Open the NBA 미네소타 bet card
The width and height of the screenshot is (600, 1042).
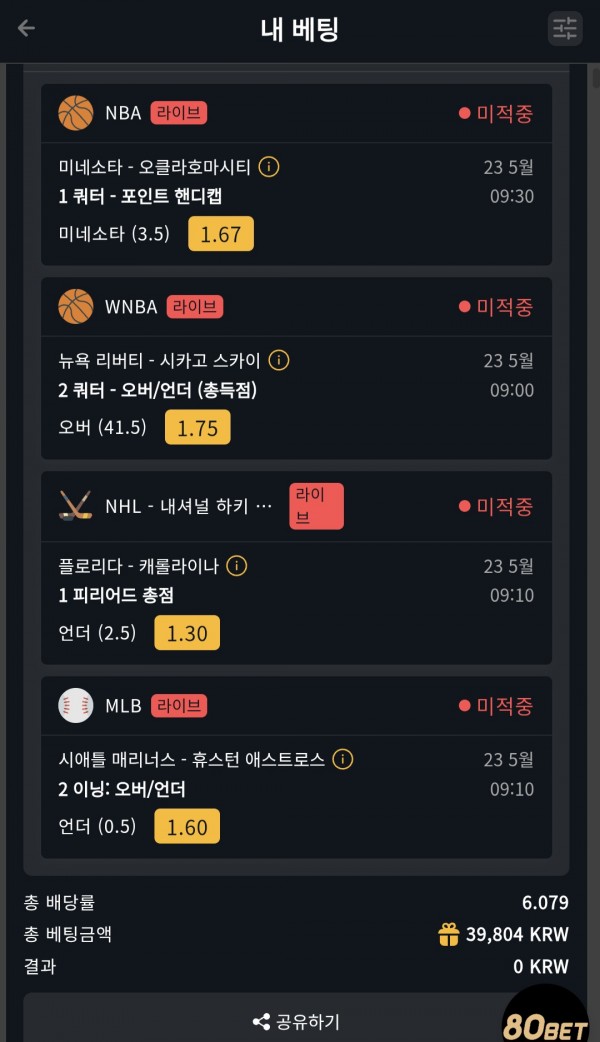coord(296,175)
